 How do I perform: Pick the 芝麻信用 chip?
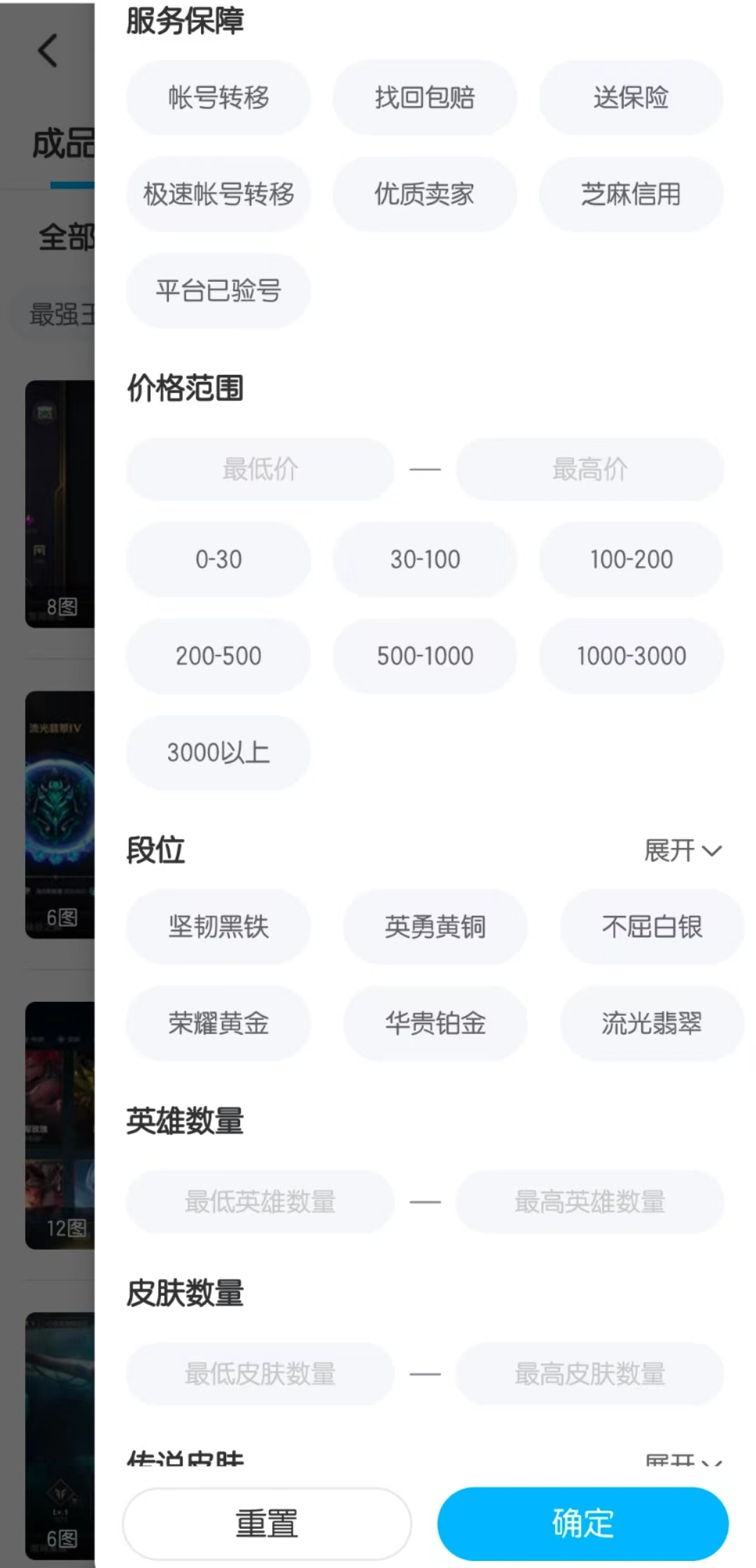[x=631, y=194]
